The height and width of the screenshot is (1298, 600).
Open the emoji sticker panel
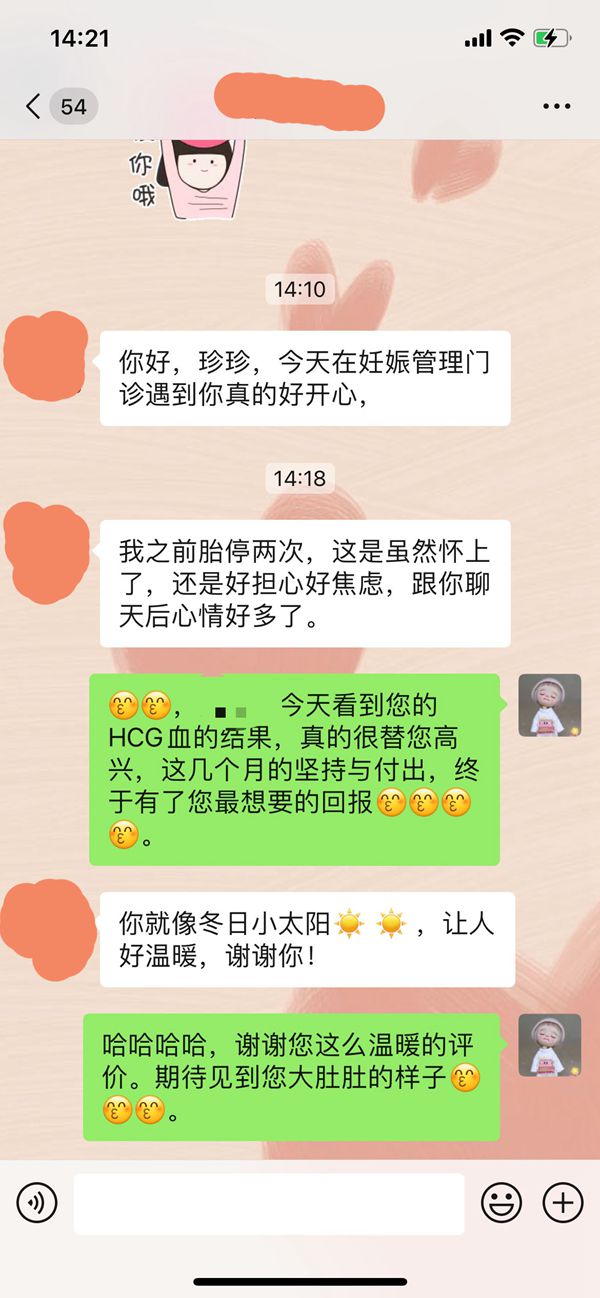coord(501,1203)
